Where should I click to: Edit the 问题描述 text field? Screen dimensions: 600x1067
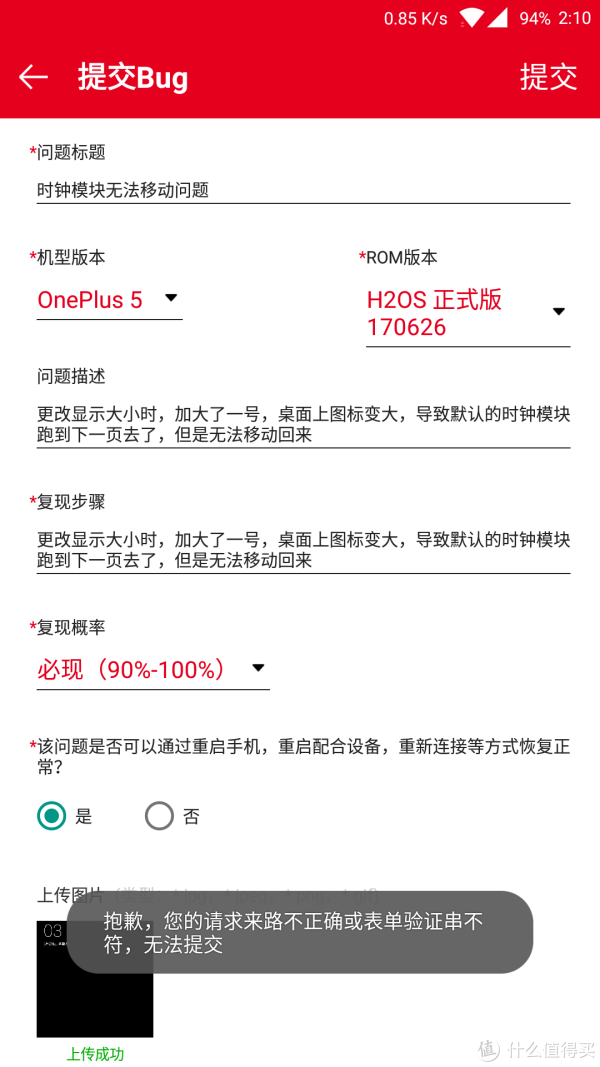tap(302, 425)
